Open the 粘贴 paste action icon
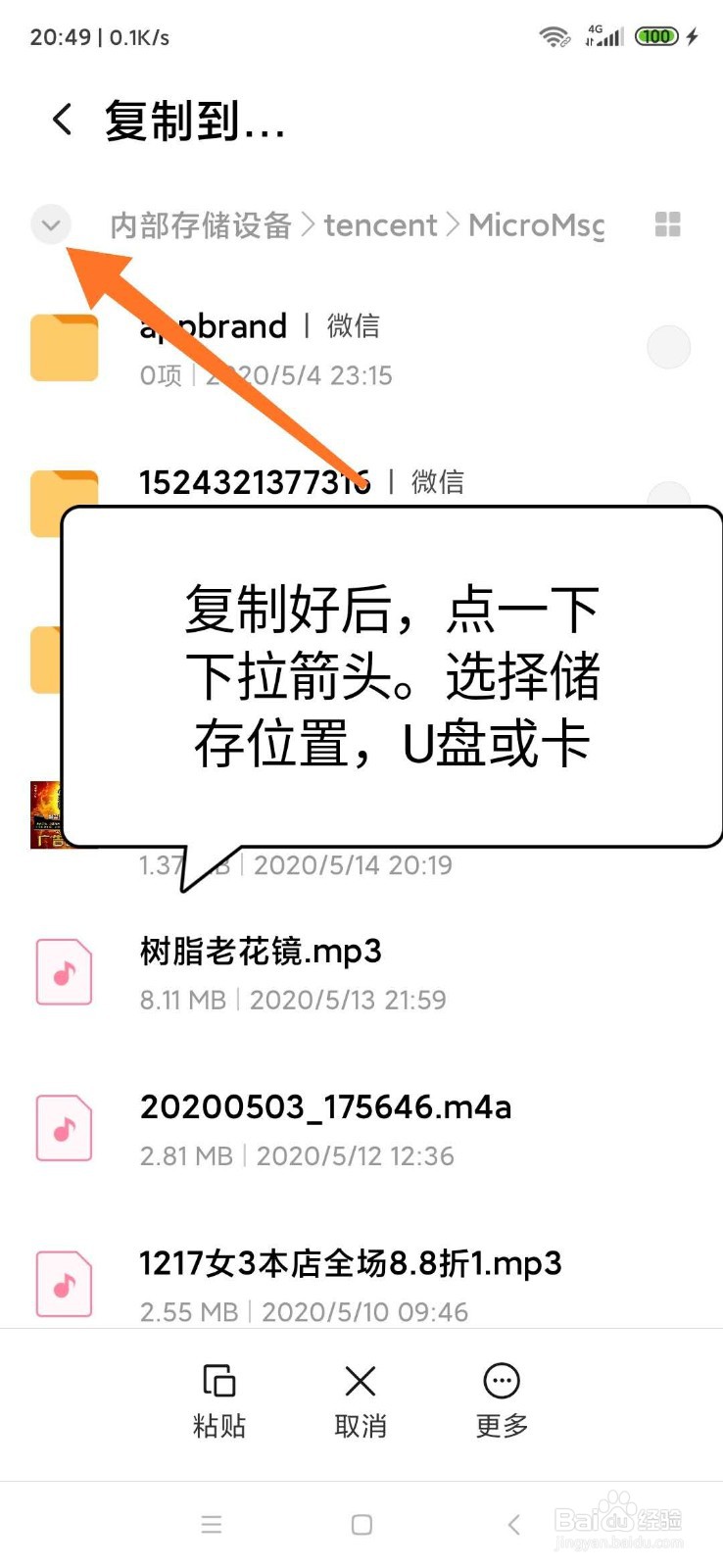Screen dimensions: 723x1568 point(217,1380)
